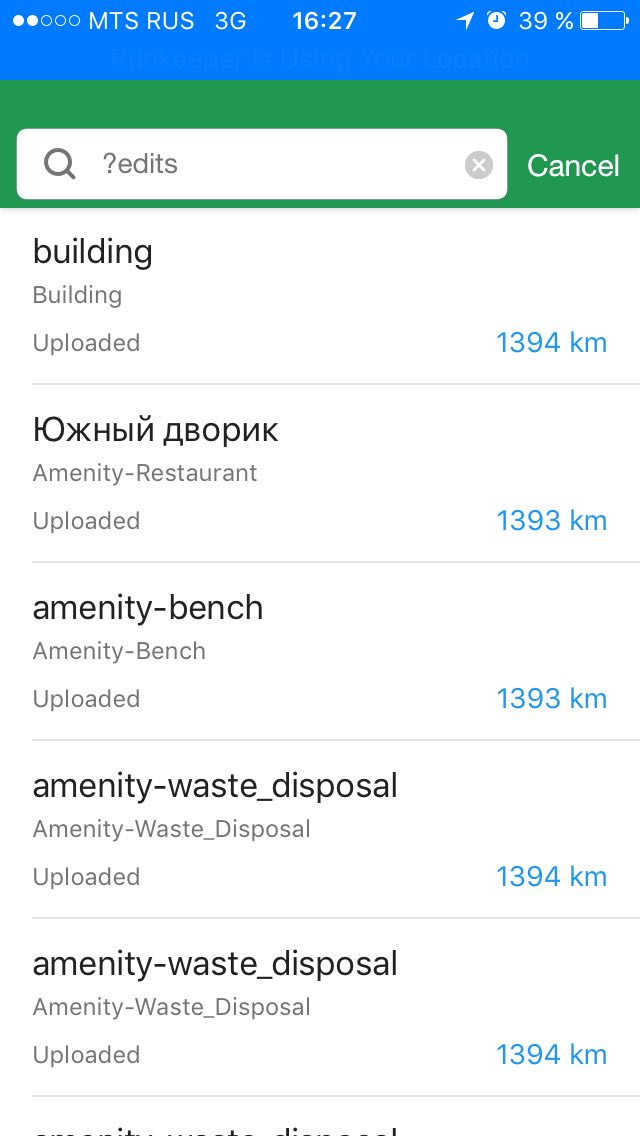
Task: Cancel the search
Action: coord(573,165)
